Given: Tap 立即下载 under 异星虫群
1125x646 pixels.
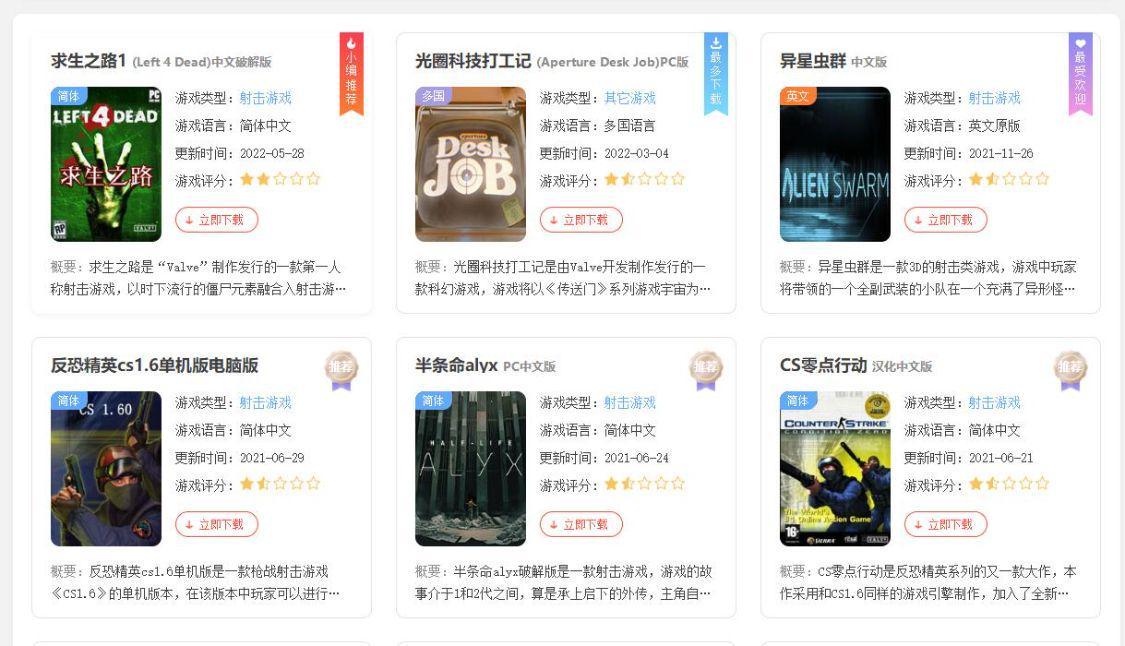Looking at the screenshot, I should coord(945,220).
